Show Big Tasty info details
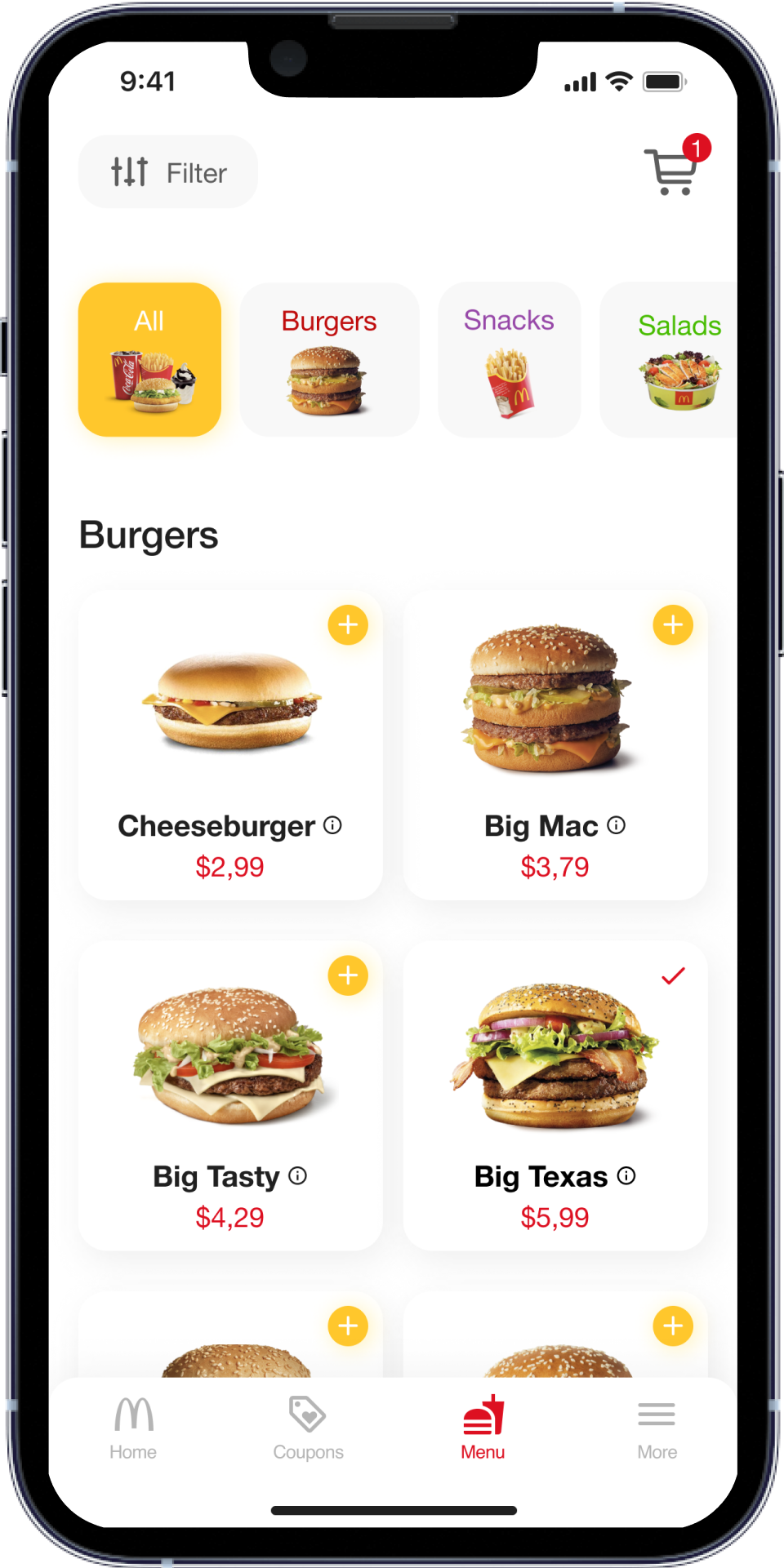This screenshot has width=784, height=1568. (x=298, y=1175)
